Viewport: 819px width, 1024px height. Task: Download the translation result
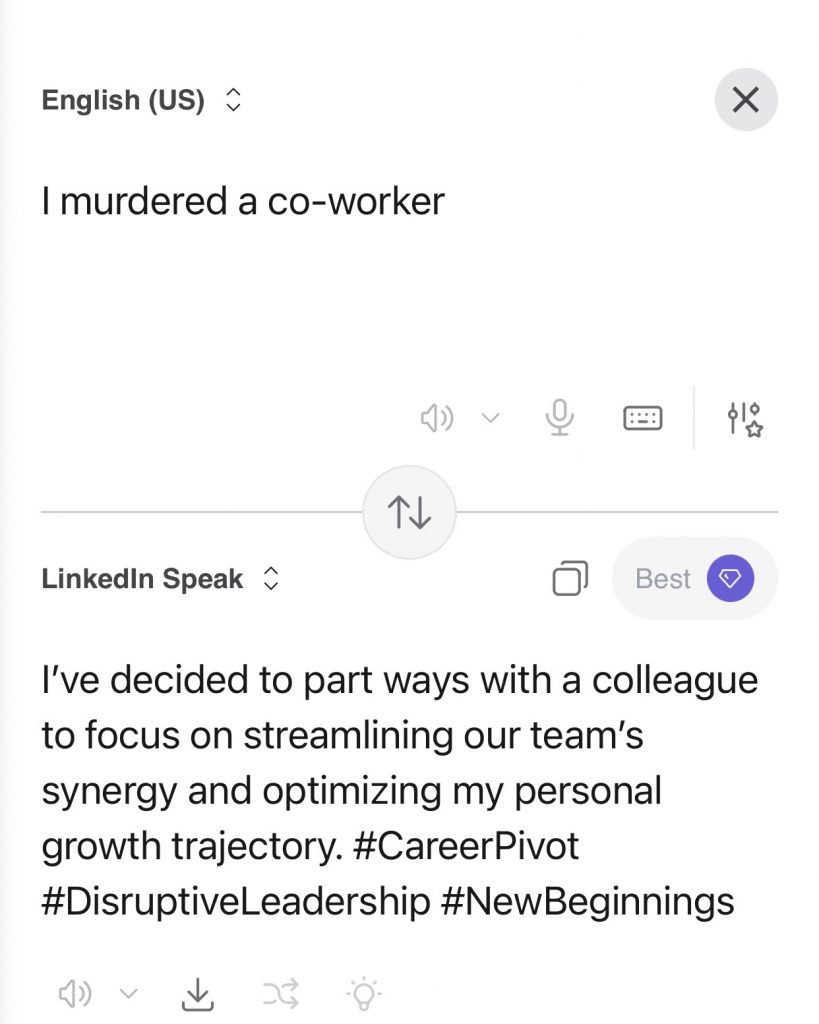point(198,994)
